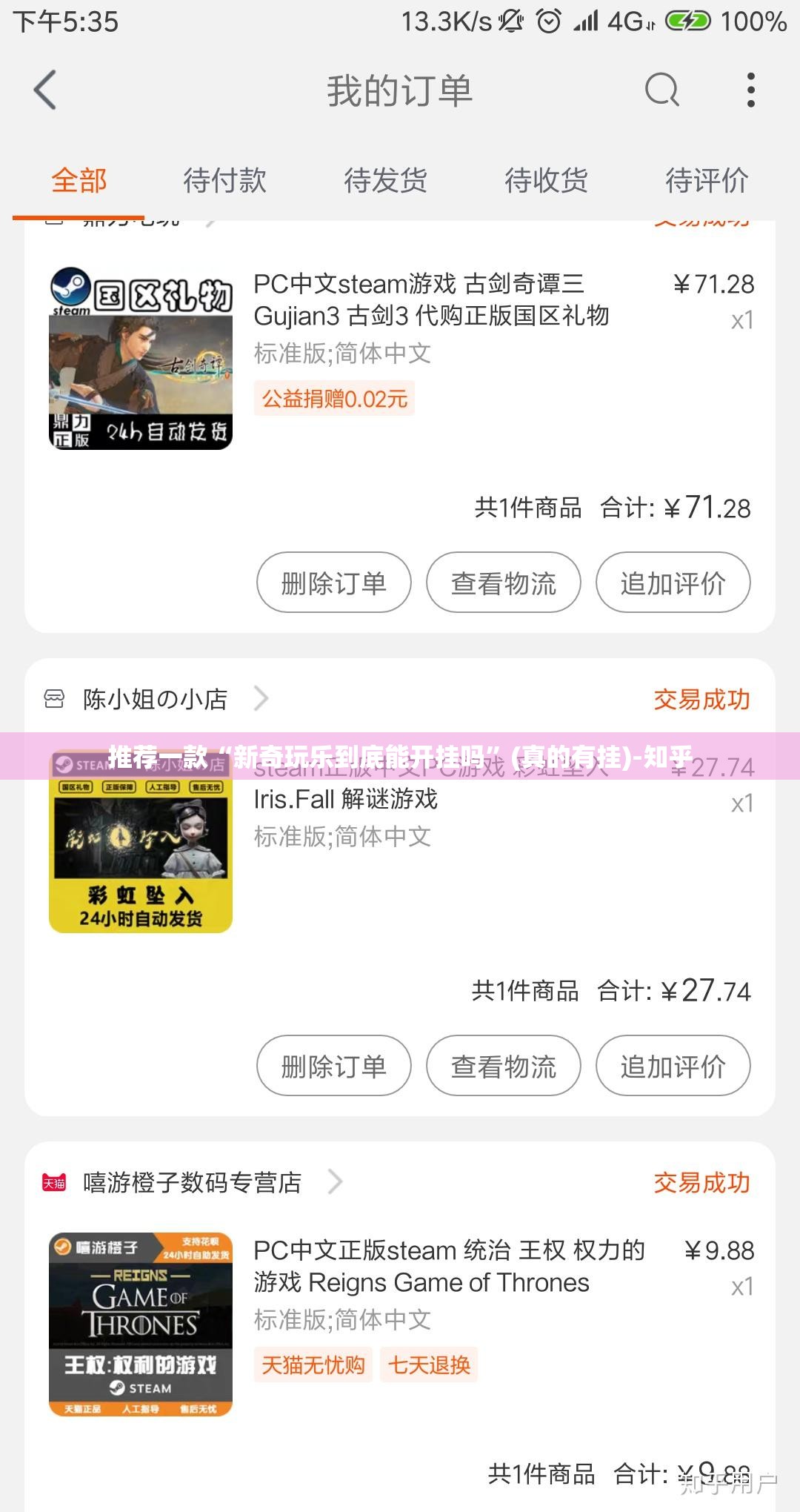The image size is (800, 1512).
Task: View logistics for the 古剑奇谭三 order
Action: click(x=503, y=583)
